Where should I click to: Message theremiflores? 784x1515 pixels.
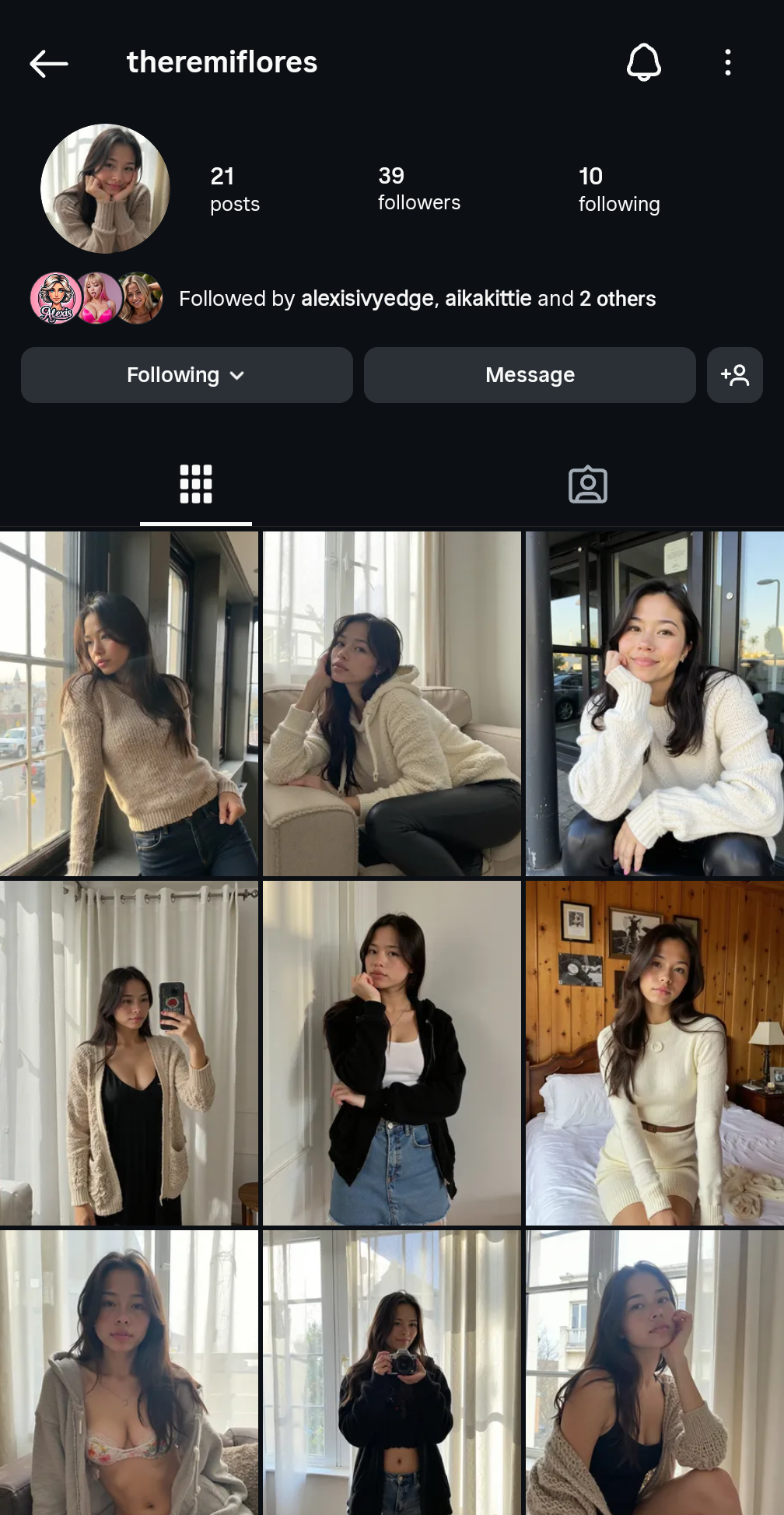[x=530, y=375]
